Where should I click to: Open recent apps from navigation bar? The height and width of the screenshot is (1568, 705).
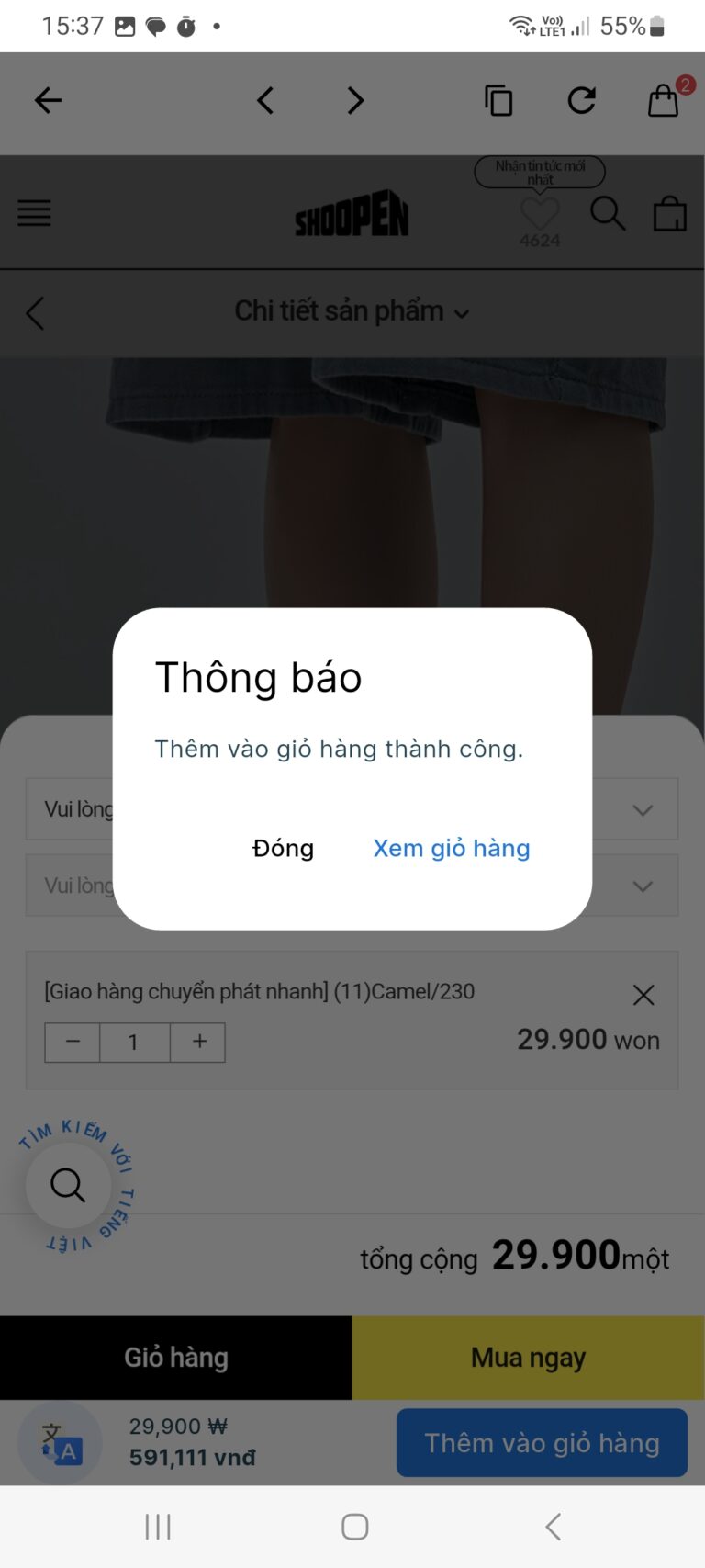pyautogui.click(x=158, y=1527)
